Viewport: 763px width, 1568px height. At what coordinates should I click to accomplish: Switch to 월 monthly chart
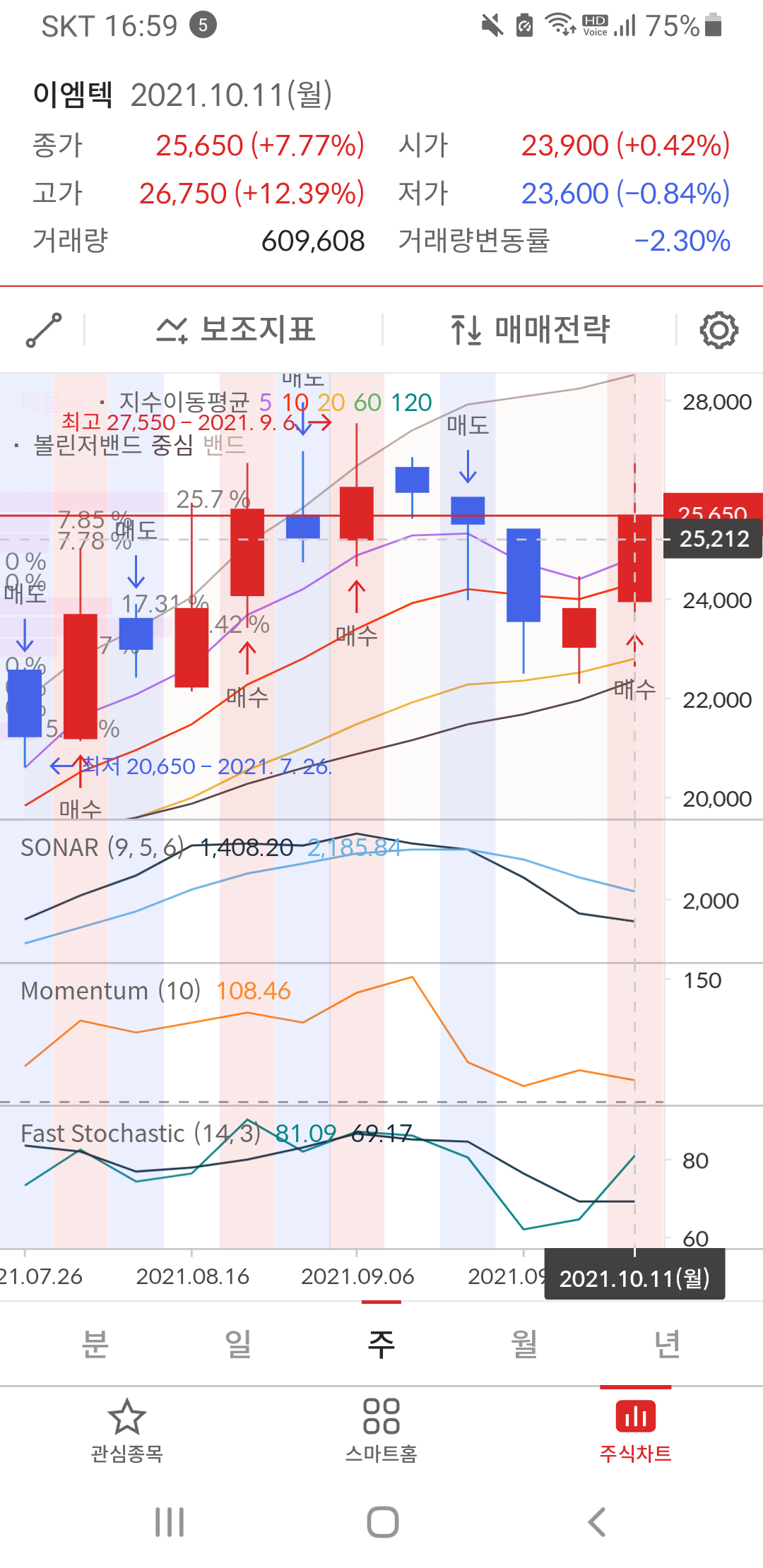click(524, 1343)
